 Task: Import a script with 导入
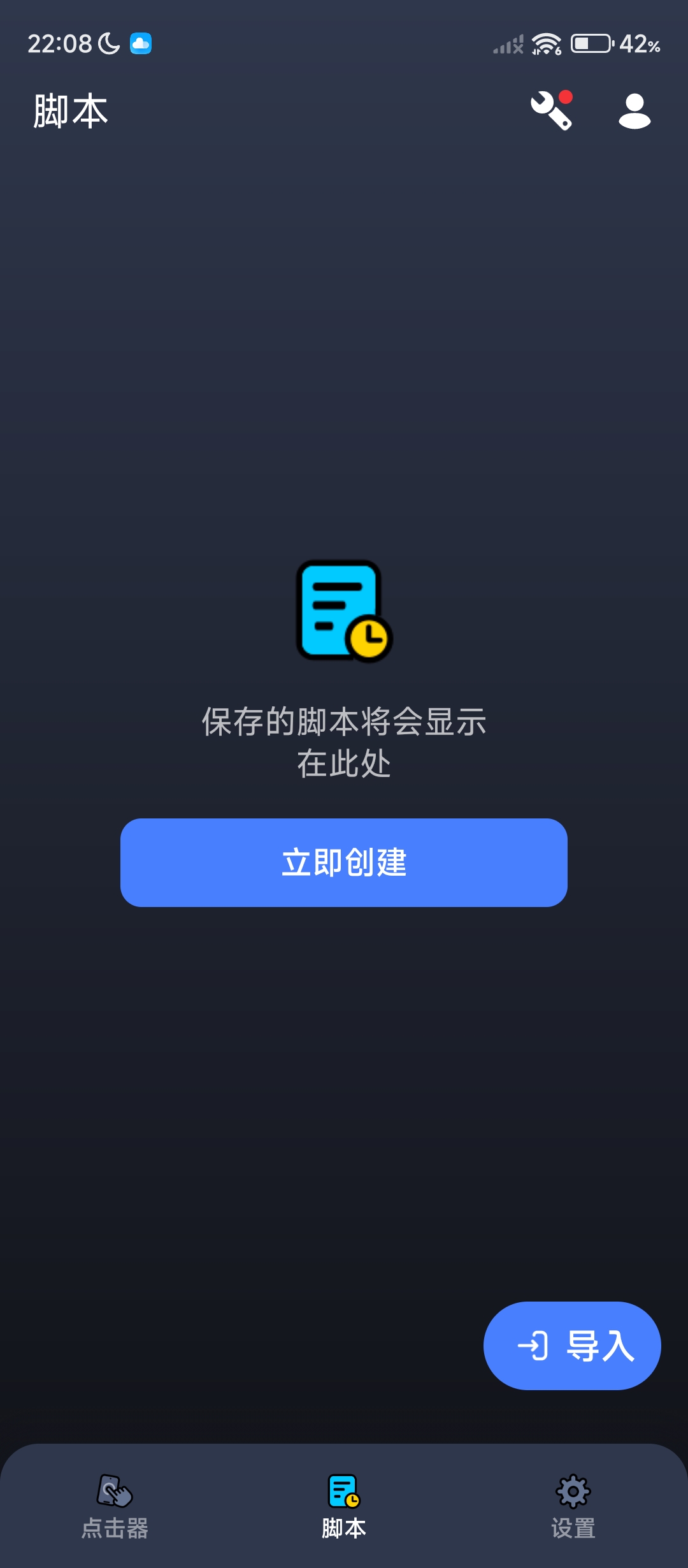click(x=572, y=1346)
